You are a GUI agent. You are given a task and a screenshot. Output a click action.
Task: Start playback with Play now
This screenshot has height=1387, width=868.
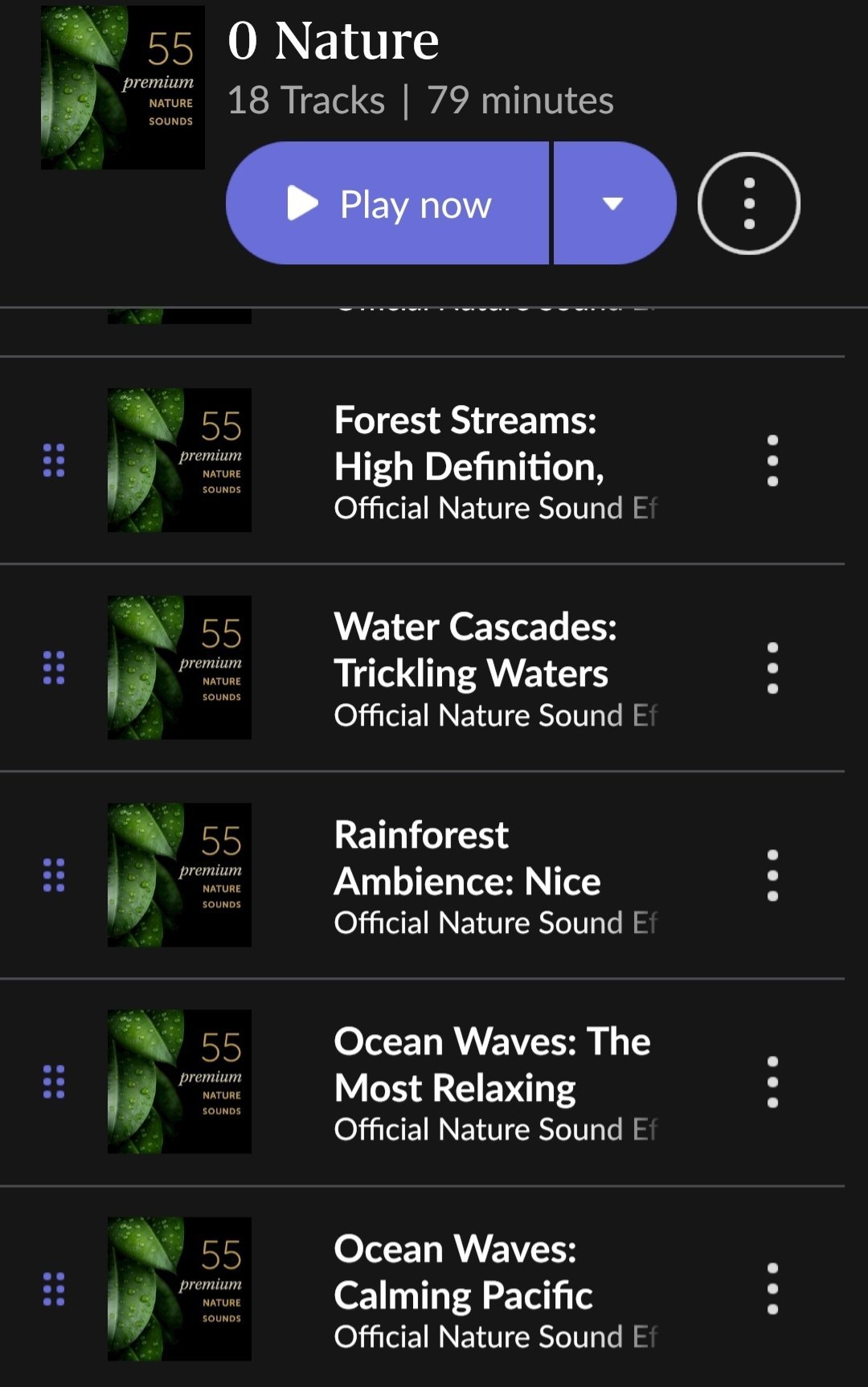(388, 203)
